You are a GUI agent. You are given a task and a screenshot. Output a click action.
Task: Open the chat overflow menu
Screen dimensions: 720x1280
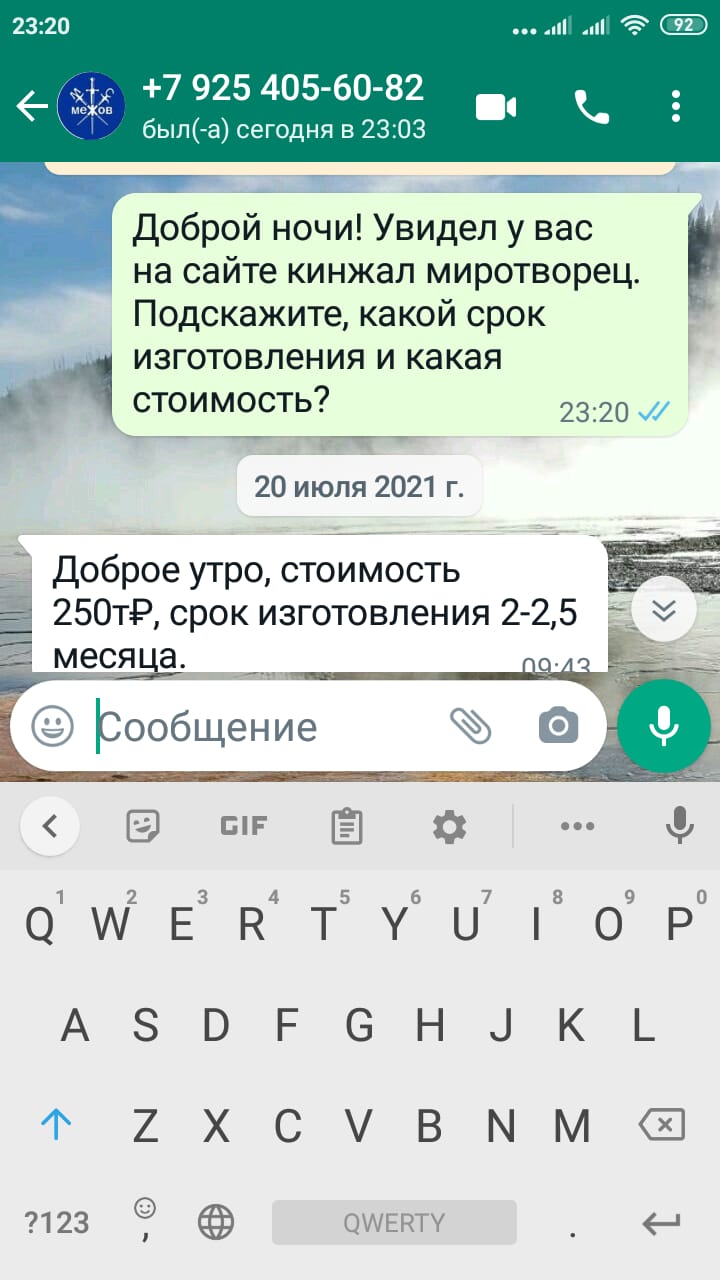[676, 107]
